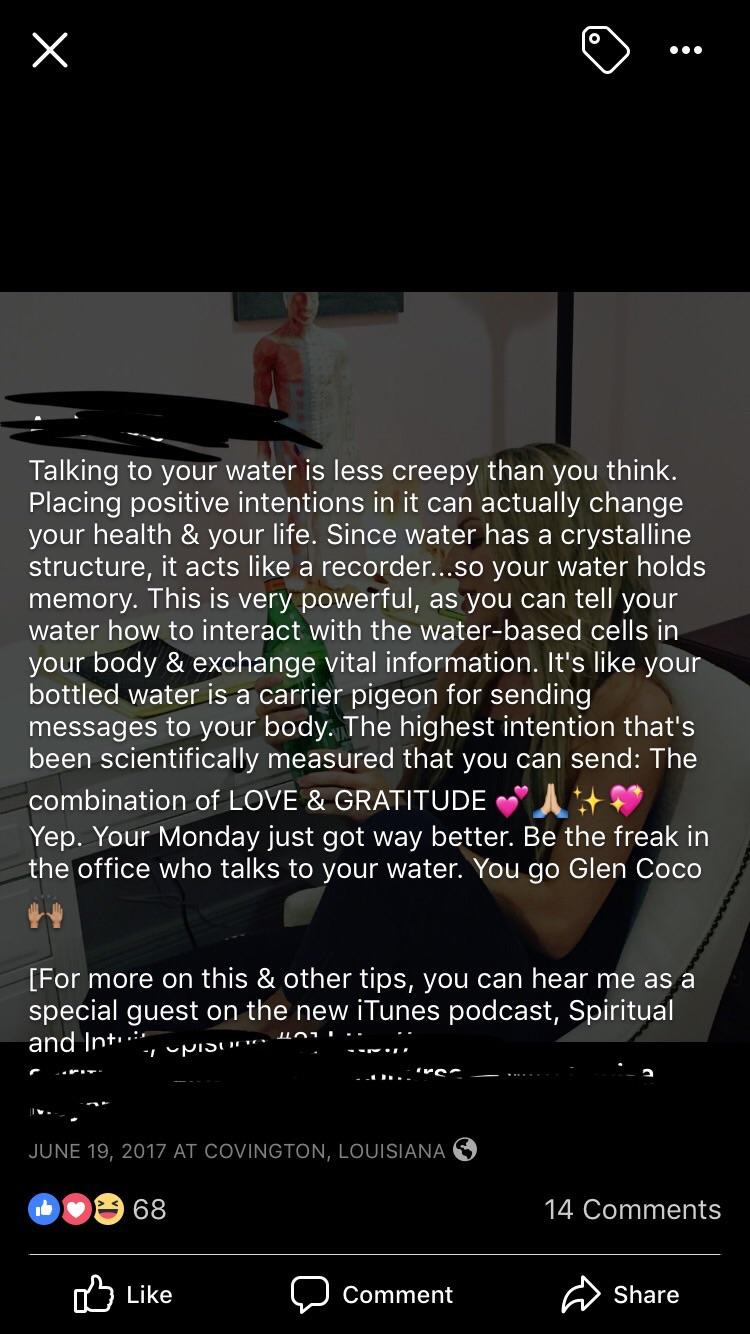Viewport: 750px width, 1334px height.
Task: Tap the Comment speech bubble icon
Action: click(311, 1294)
